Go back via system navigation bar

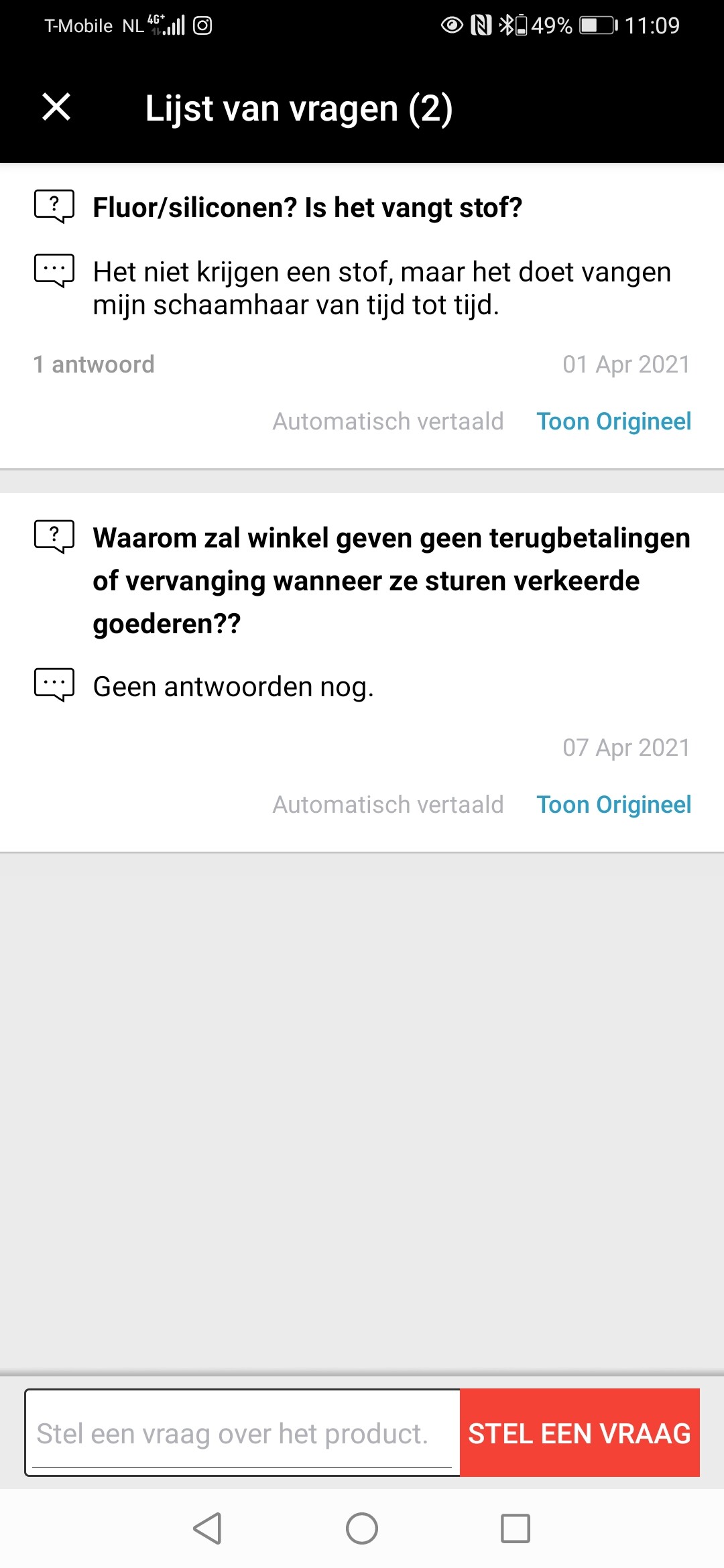point(208,1528)
